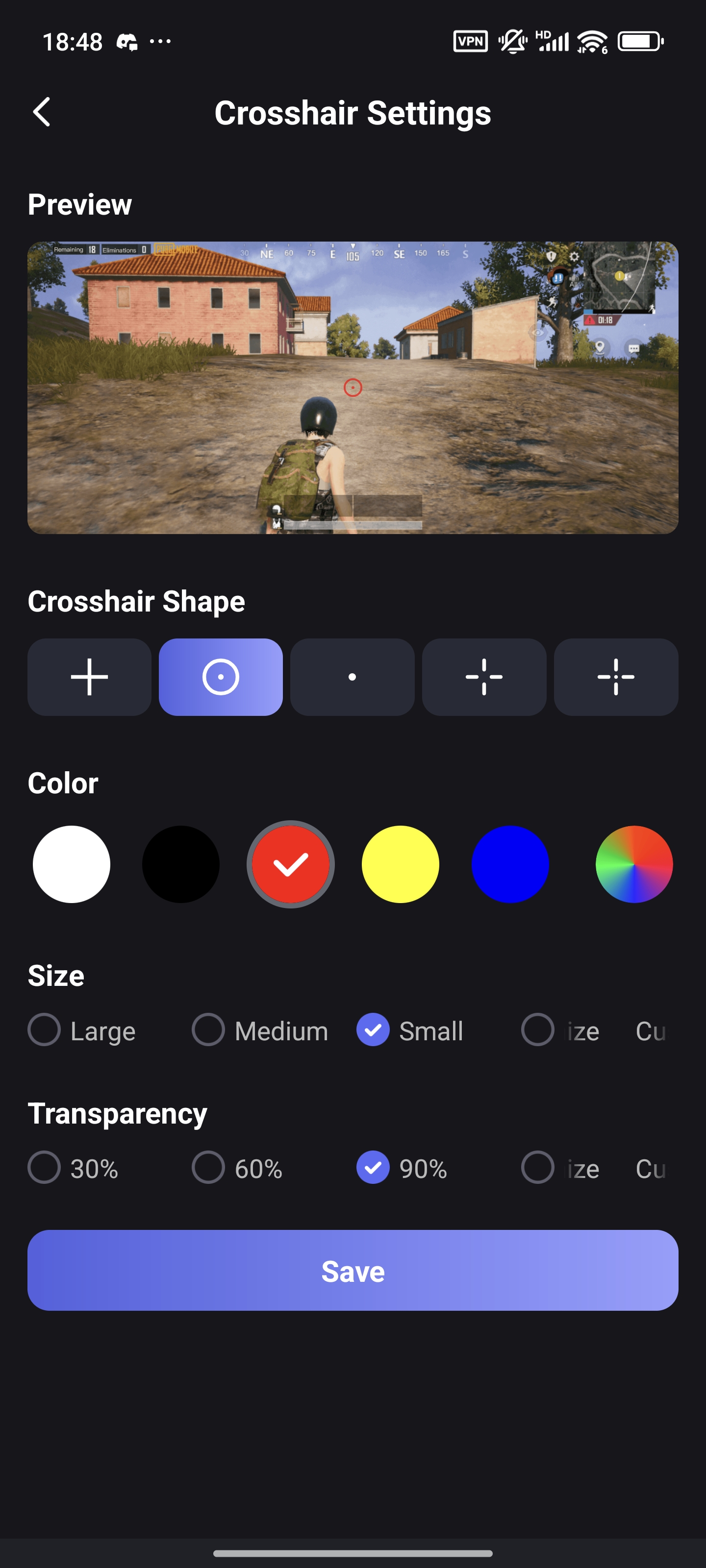Tap the red color swatch
The height and width of the screenshot is (1568, 706).
291,864
